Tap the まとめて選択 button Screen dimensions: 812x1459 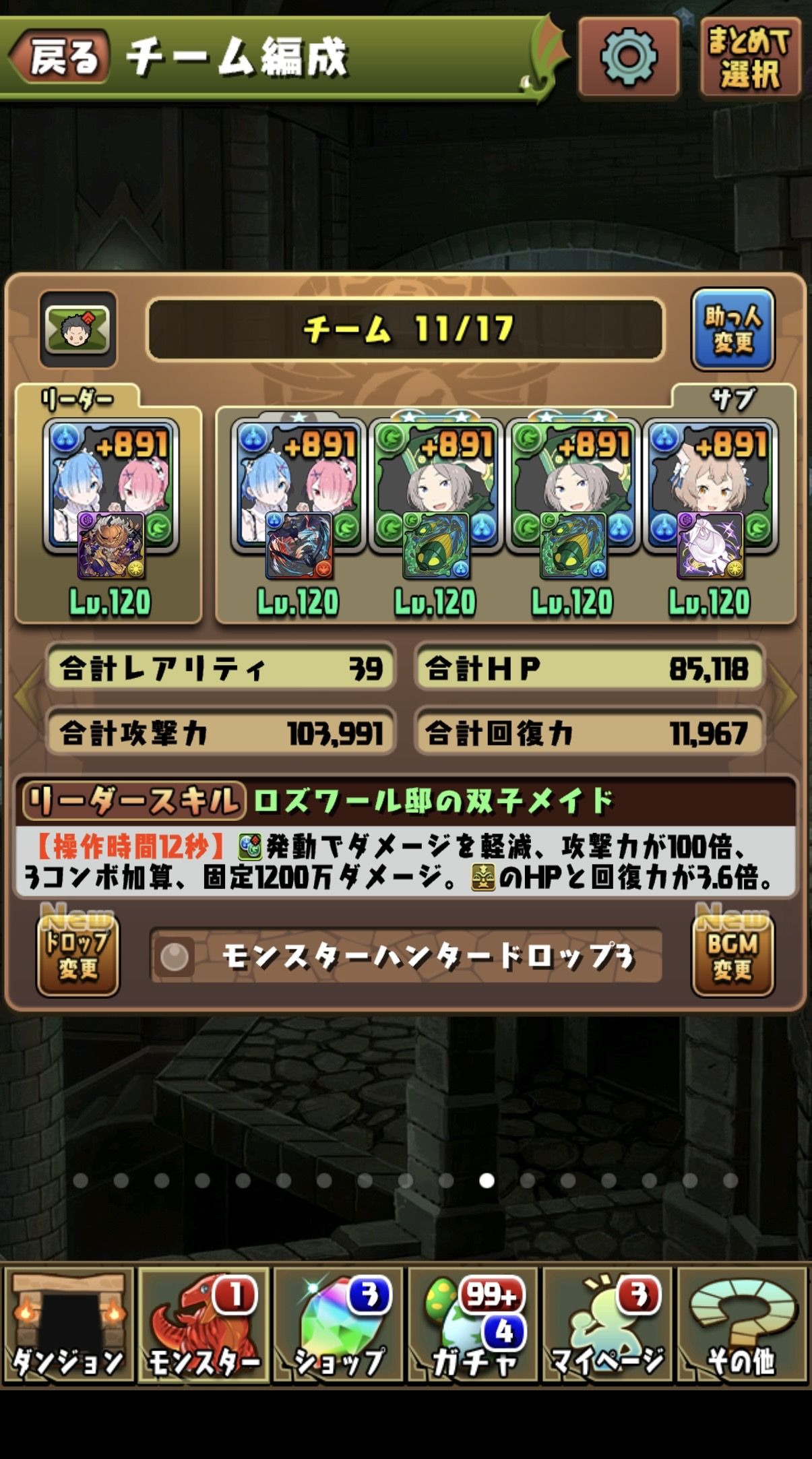coord(749,58)
